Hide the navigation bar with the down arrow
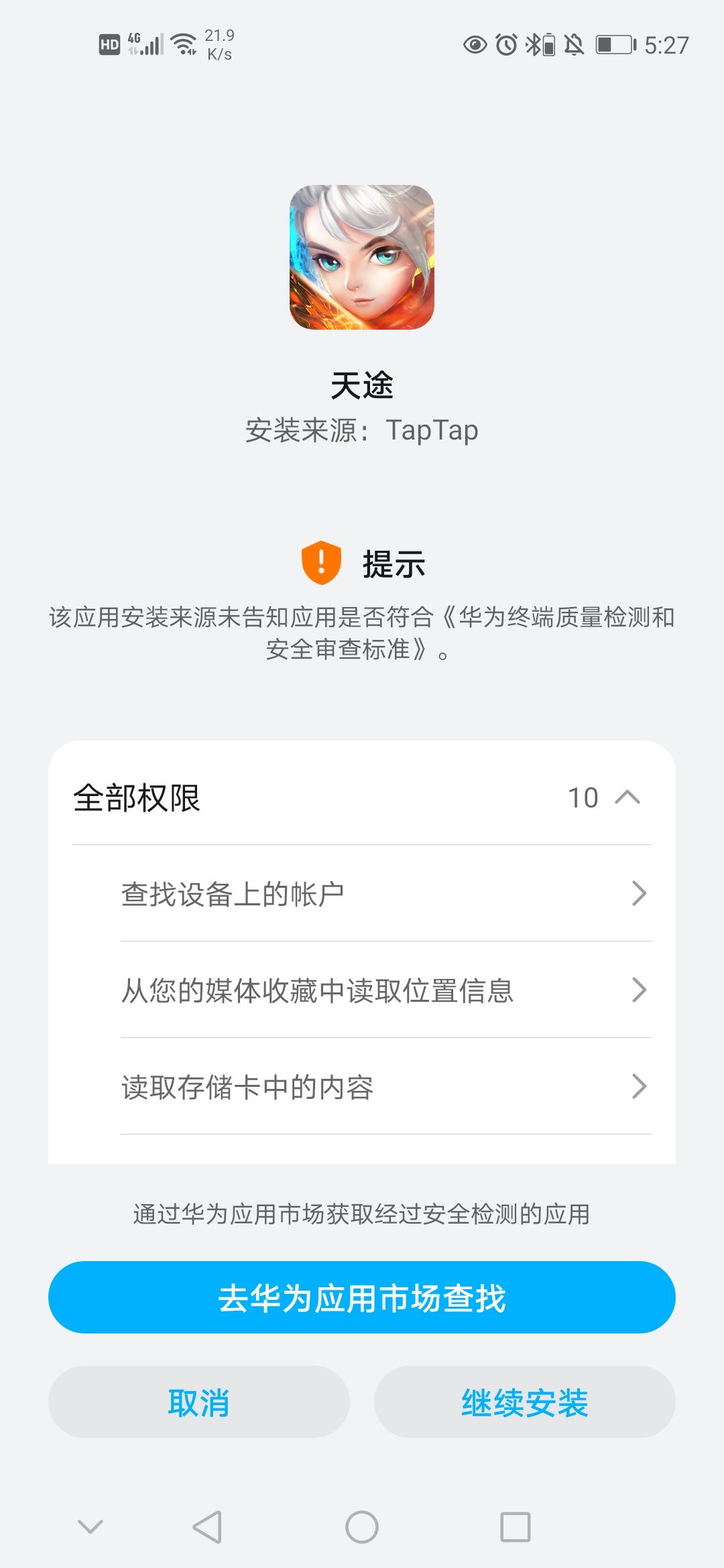Image resolution: width=724 pixels, height=1568 pixels. (x=90, y=1526)
